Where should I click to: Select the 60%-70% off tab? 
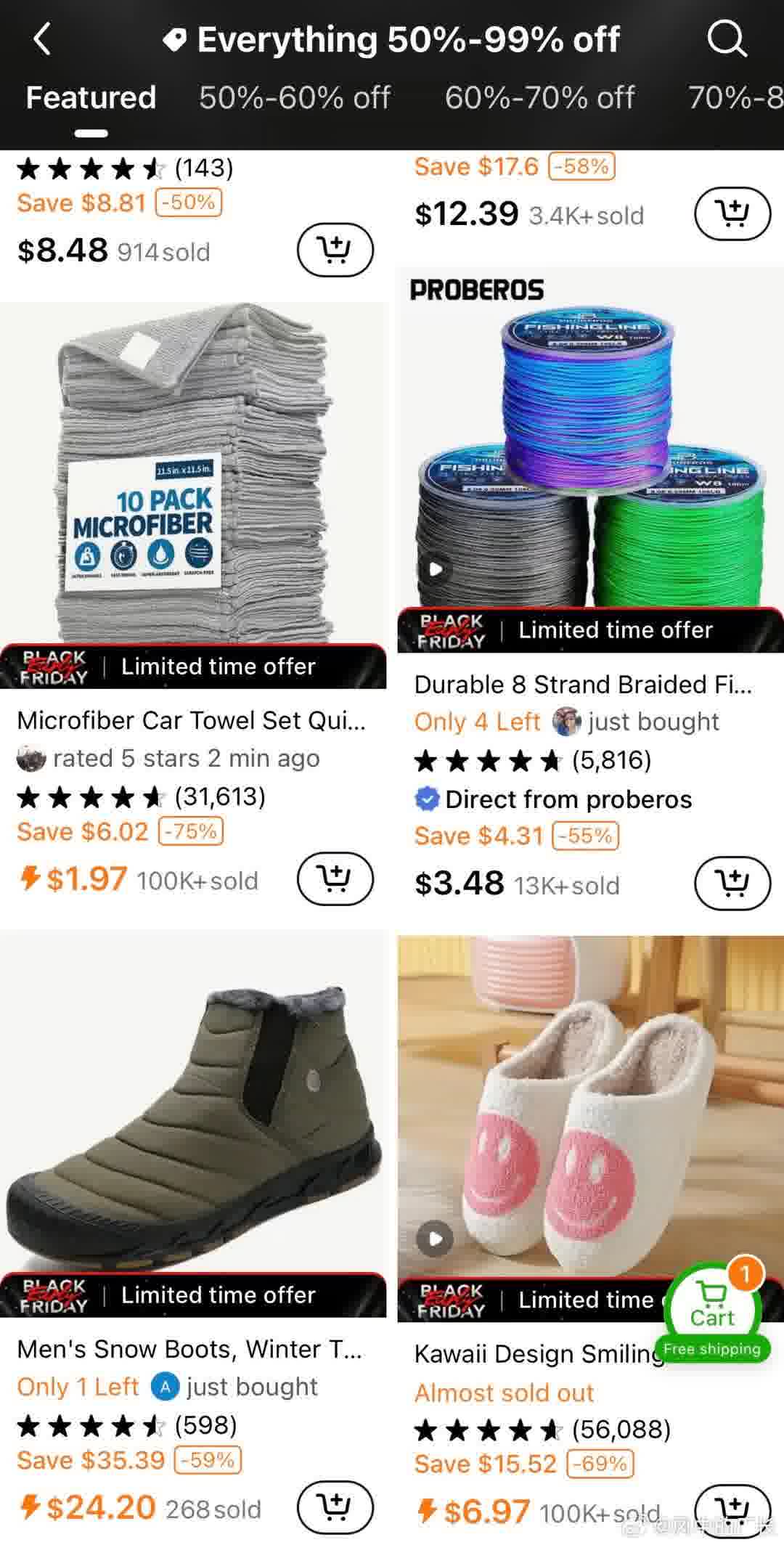tap(539, 98)
